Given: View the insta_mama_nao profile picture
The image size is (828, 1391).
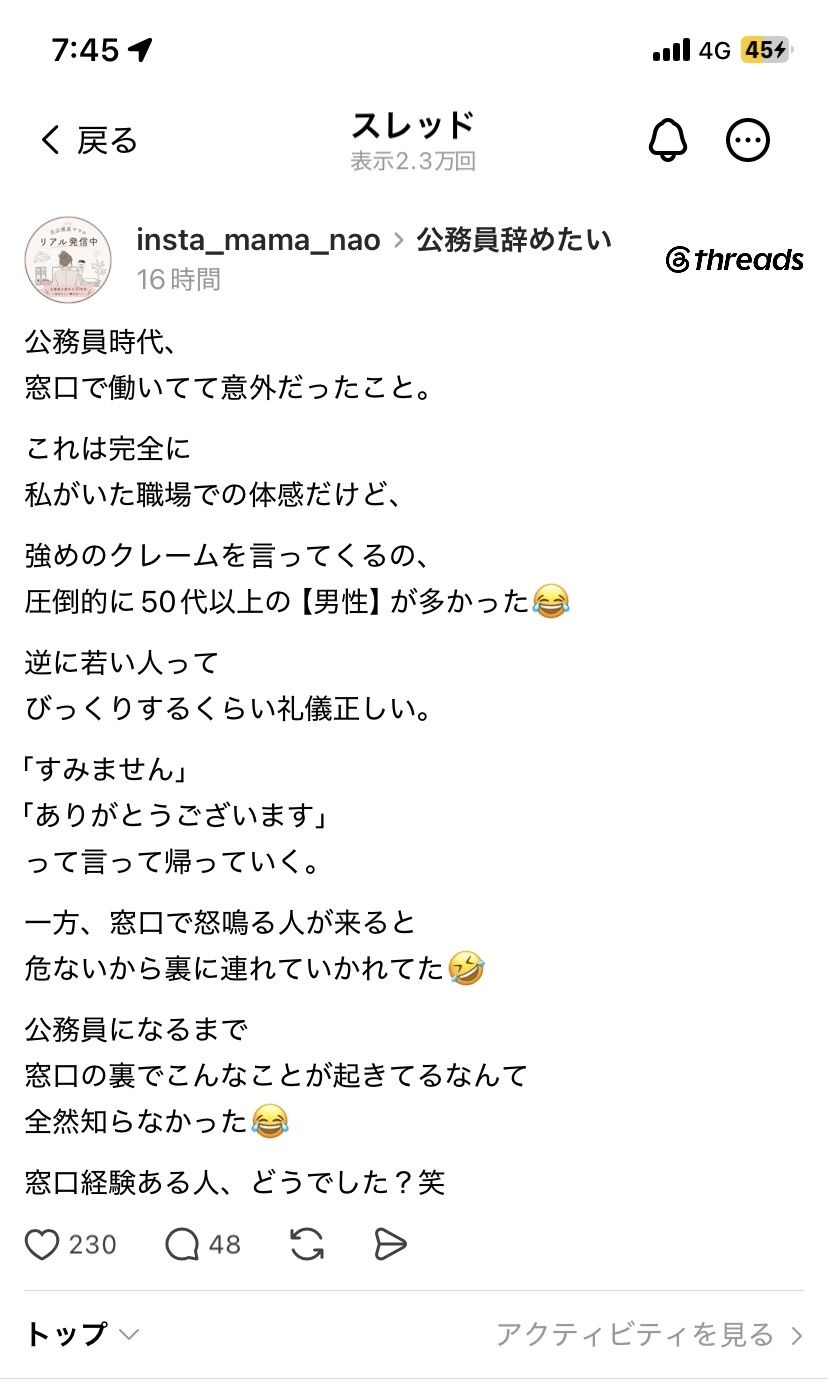Looking at the screenshot, I should pyautogui.click(x=68, y=259).
